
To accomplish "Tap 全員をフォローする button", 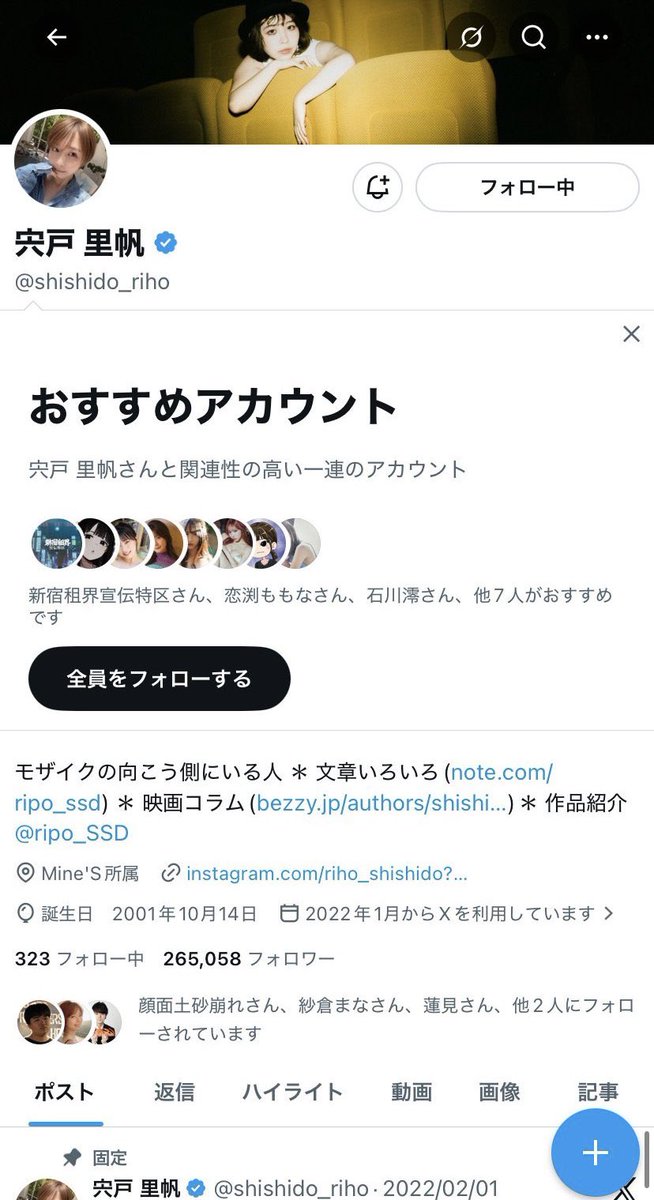I will (159, 679).
